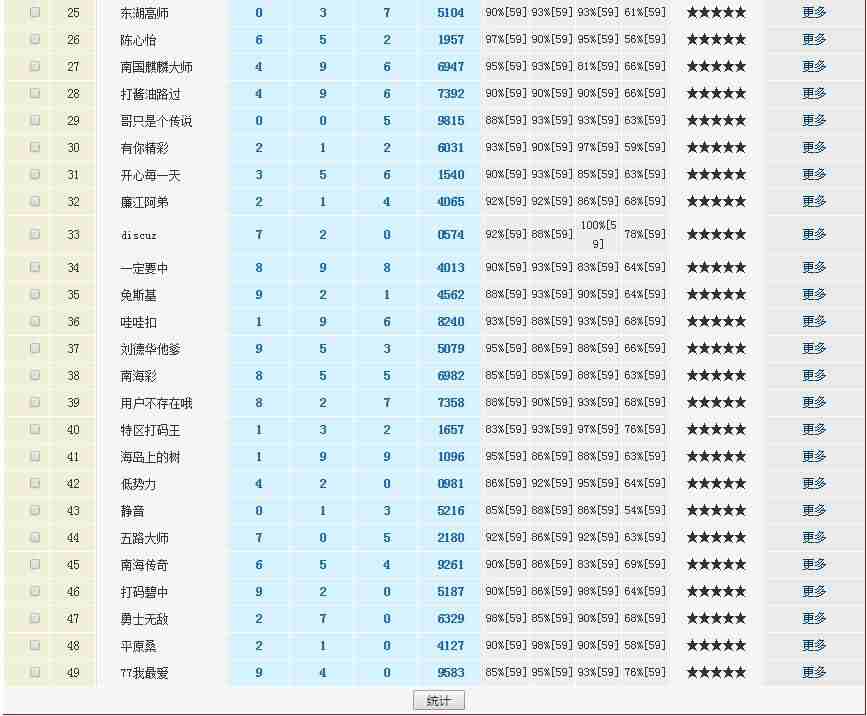Open 更多 link for 五路大师
This screenshot has height=716, width=867.
(x=814, y=538)
